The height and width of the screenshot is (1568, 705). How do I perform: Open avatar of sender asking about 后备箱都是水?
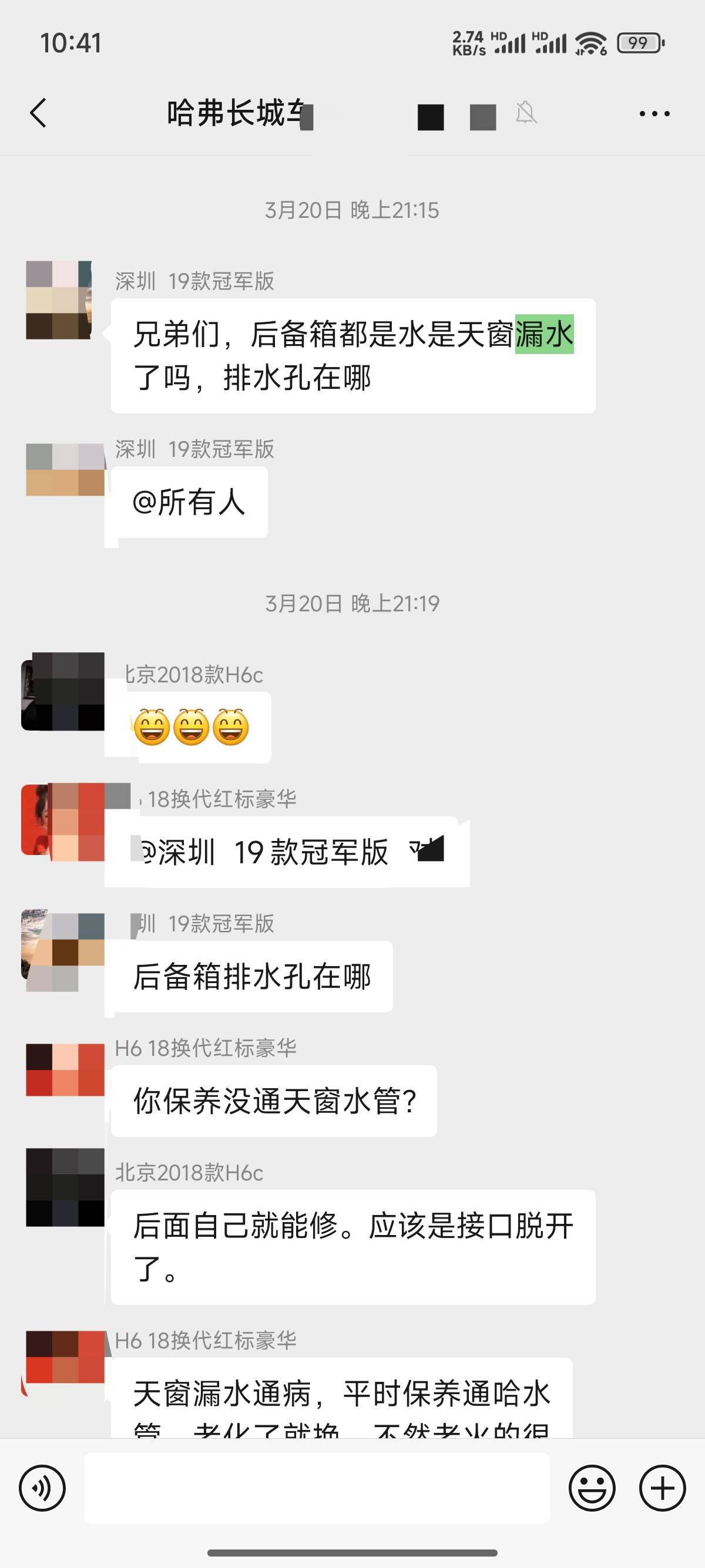click(59, 300)
